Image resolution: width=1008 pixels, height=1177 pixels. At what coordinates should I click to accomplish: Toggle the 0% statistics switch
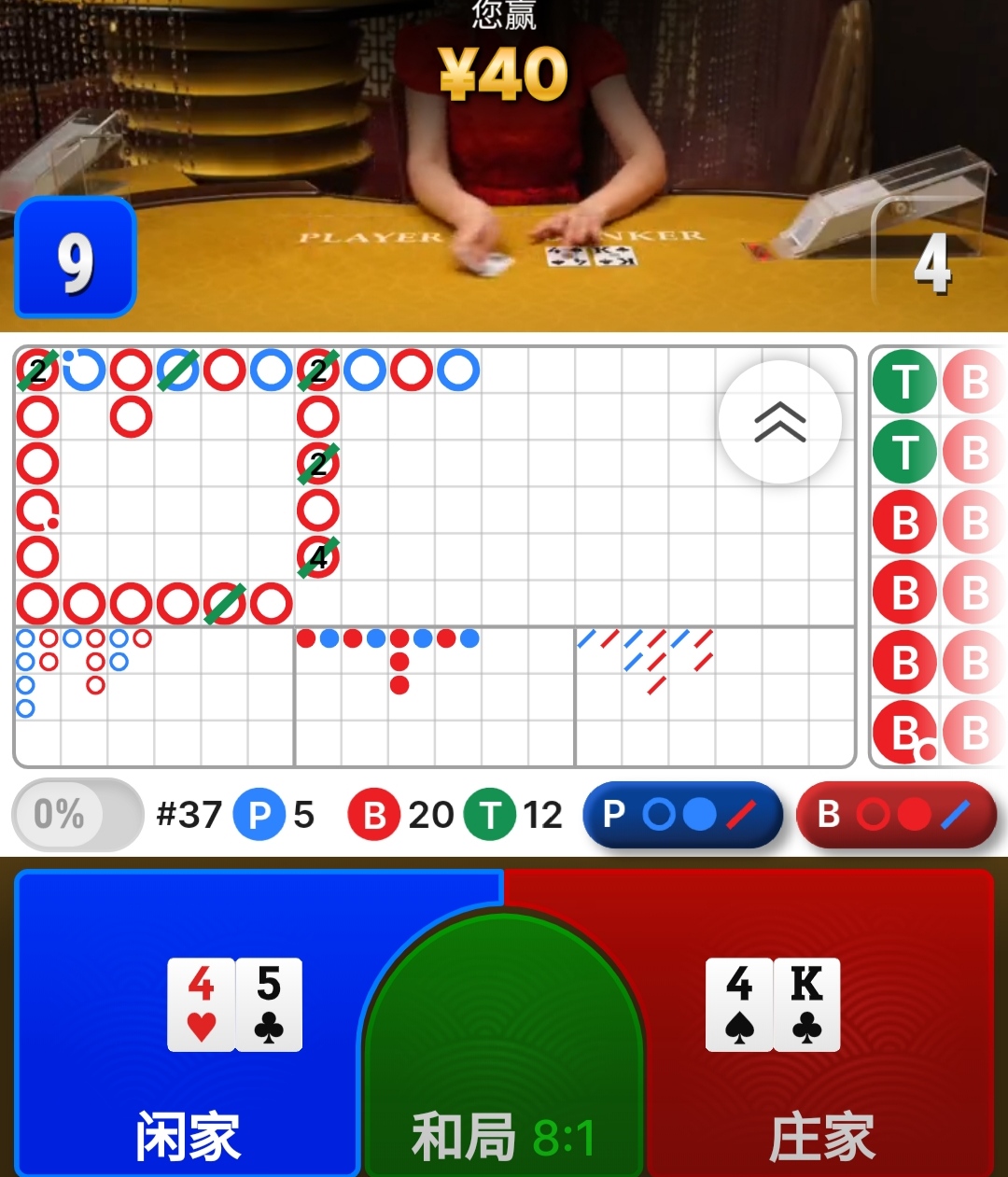(x=77, y=815)
